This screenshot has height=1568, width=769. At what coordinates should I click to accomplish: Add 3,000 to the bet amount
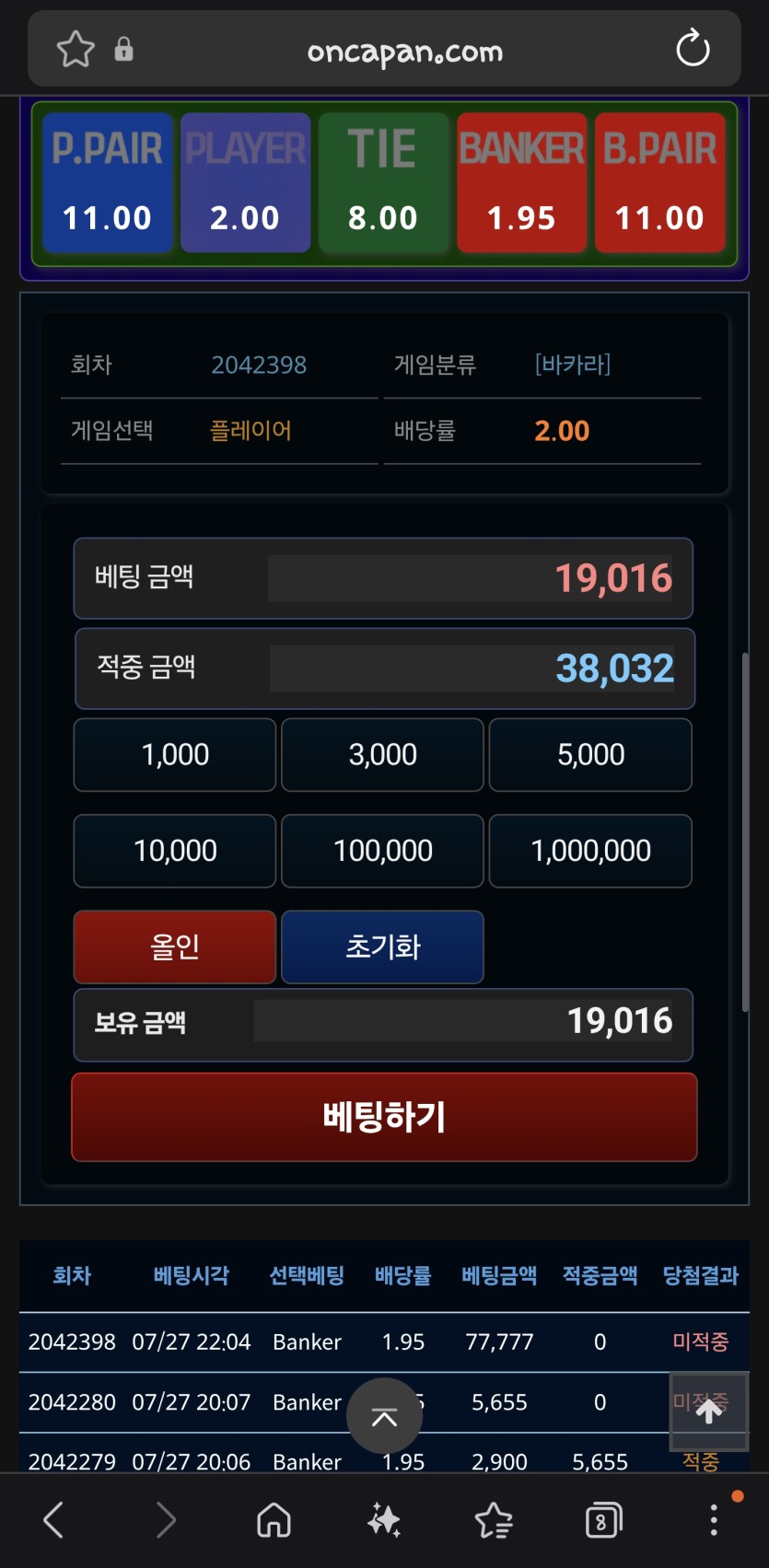click(382, 755)
